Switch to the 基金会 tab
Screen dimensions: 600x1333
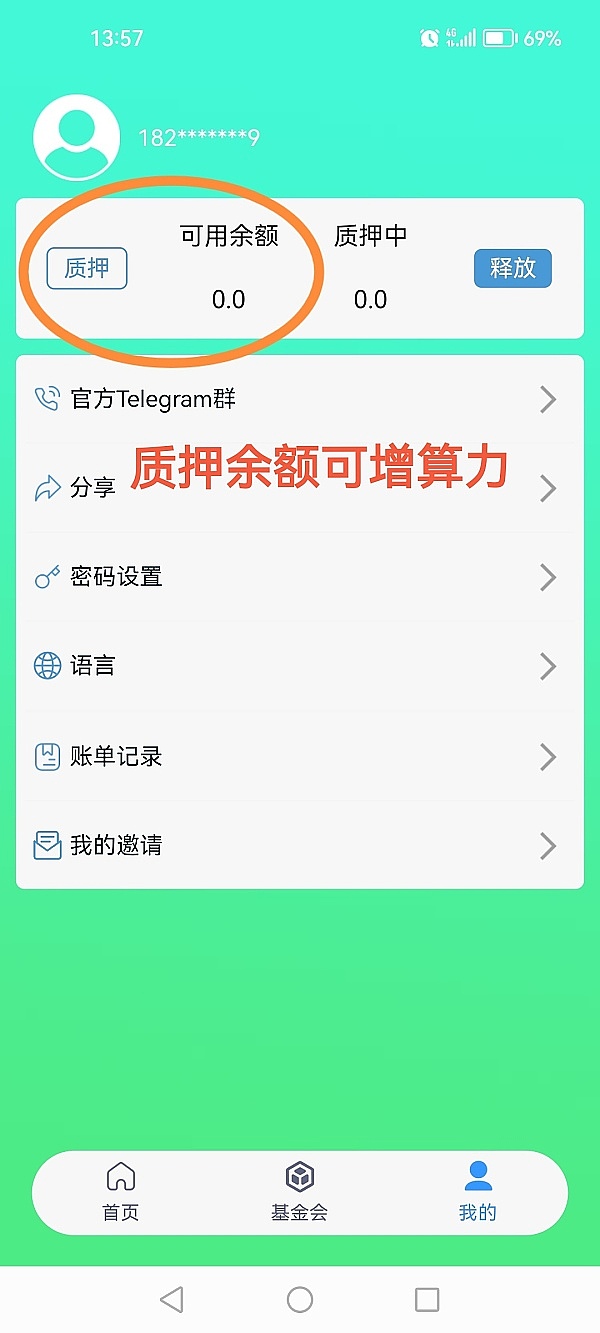tap(300, 1193)
